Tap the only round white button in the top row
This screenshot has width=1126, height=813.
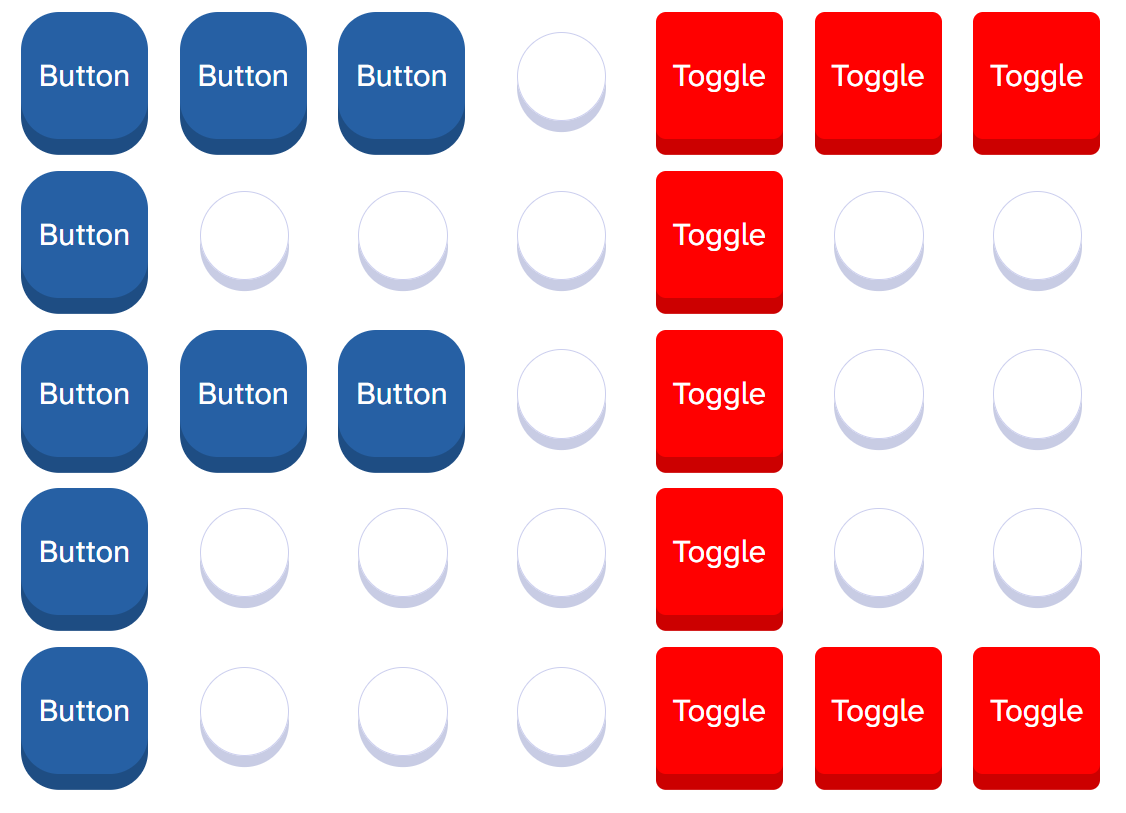561,77
